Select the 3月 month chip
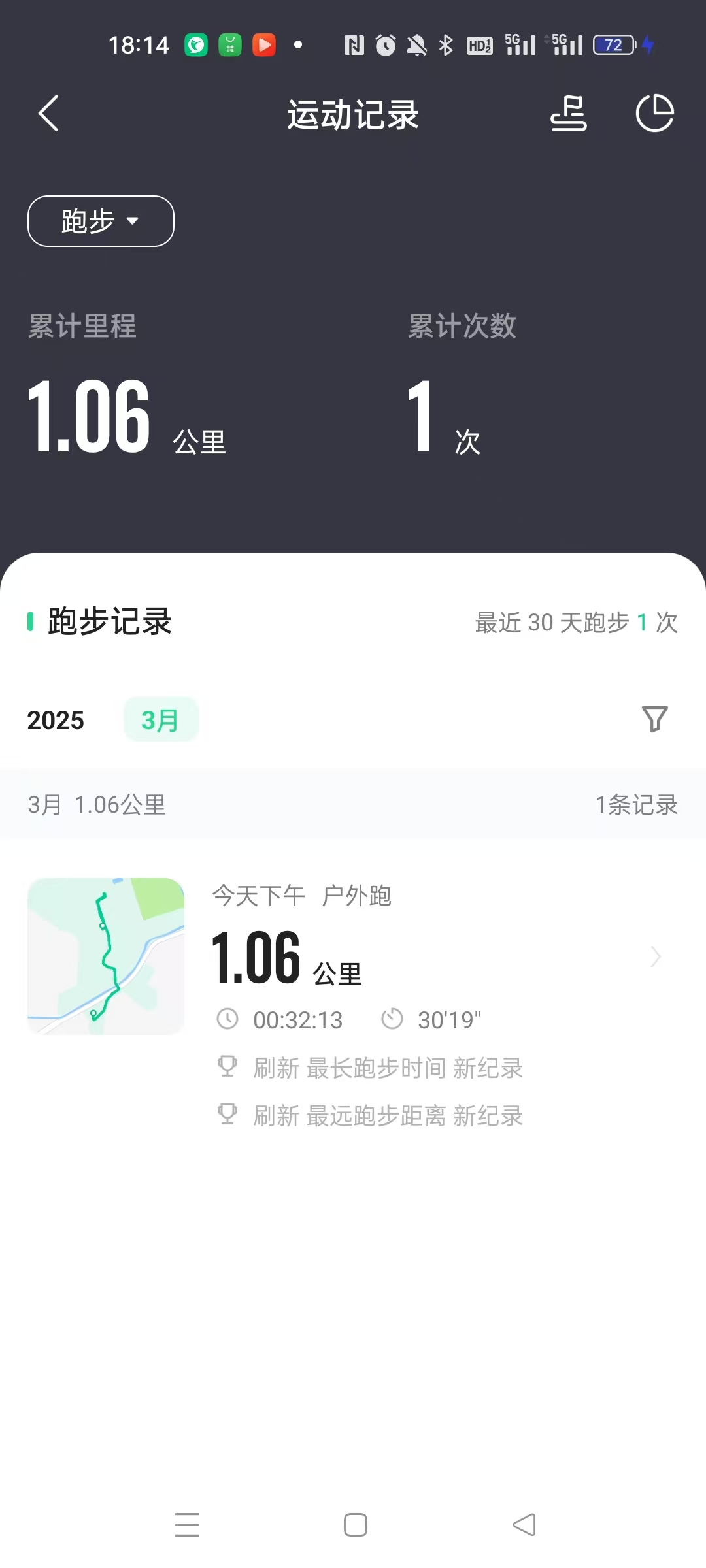706x1568 pixels. (x=161, y=719)
